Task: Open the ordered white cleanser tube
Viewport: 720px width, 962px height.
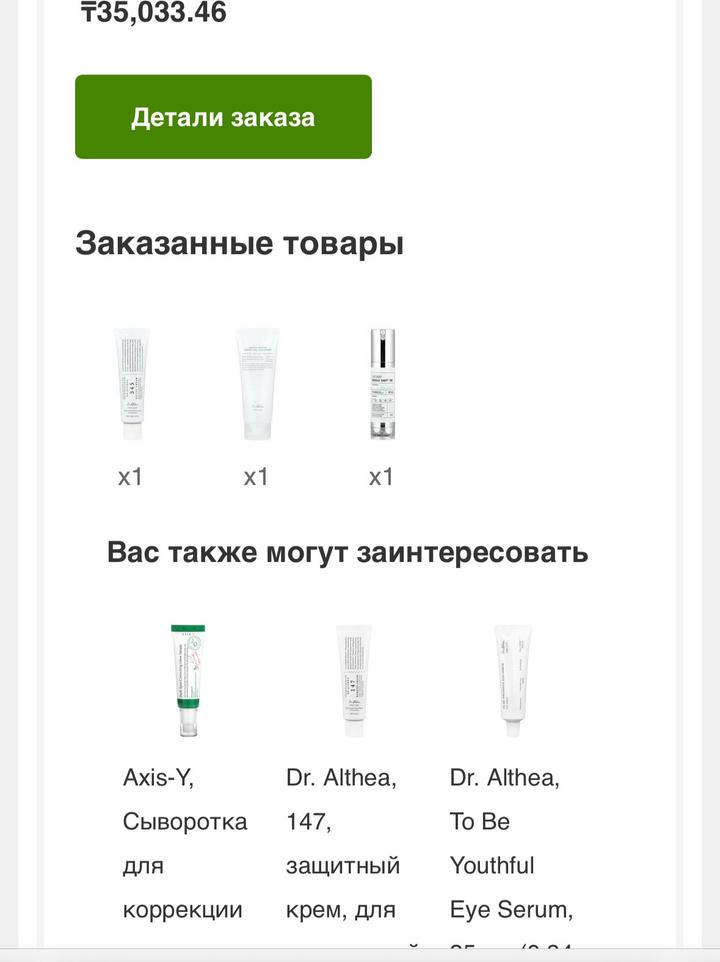Action: (257, 384)
